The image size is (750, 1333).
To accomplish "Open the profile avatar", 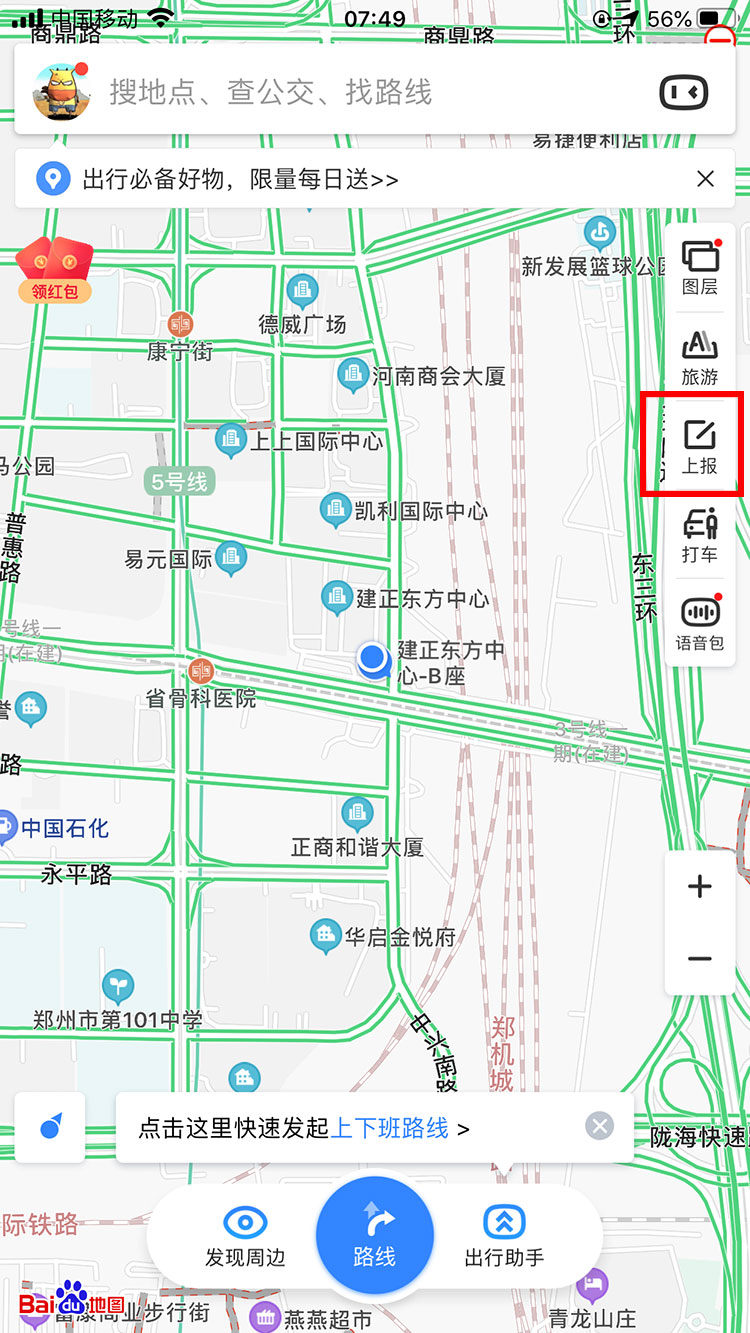I will 61,92.
